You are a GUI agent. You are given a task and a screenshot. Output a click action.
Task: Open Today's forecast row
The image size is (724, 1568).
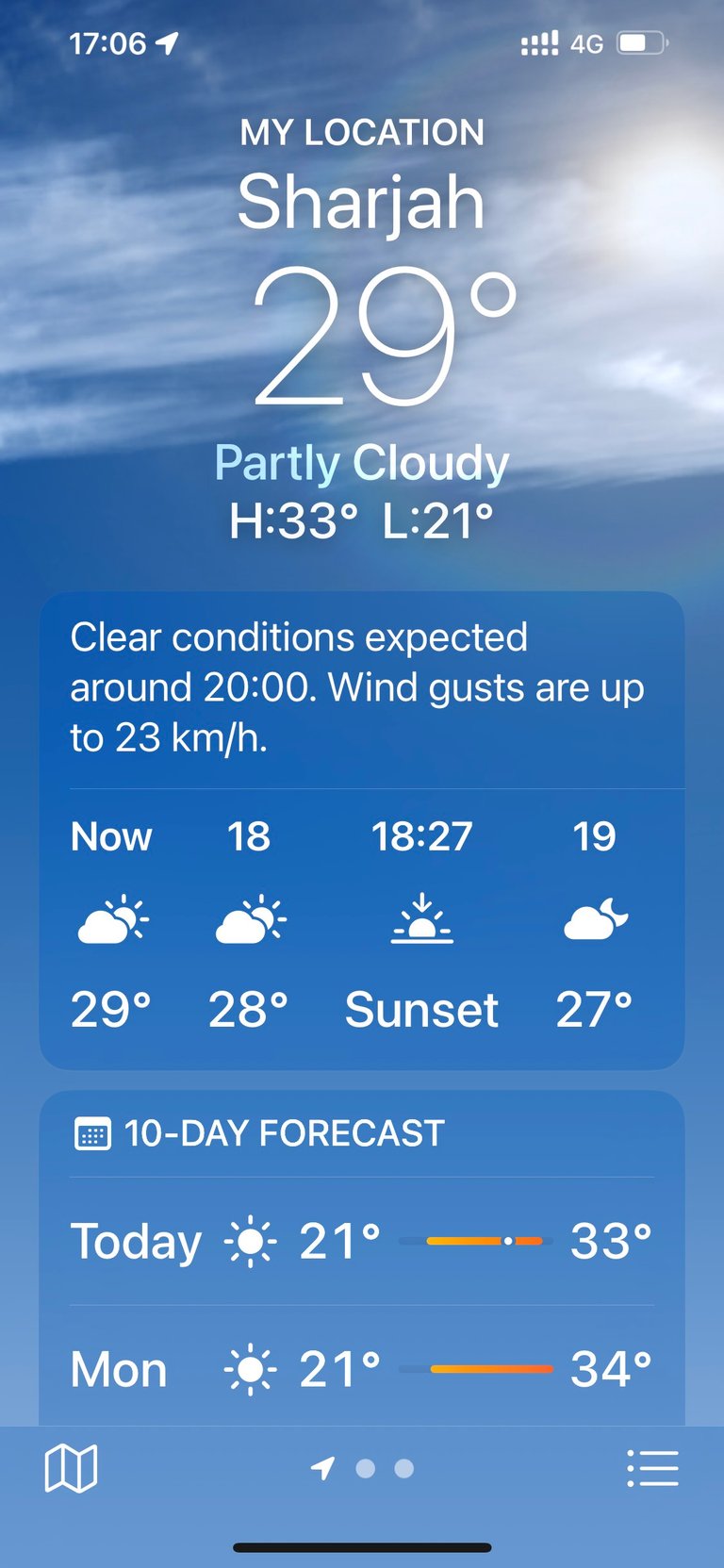click(361, 1241)
